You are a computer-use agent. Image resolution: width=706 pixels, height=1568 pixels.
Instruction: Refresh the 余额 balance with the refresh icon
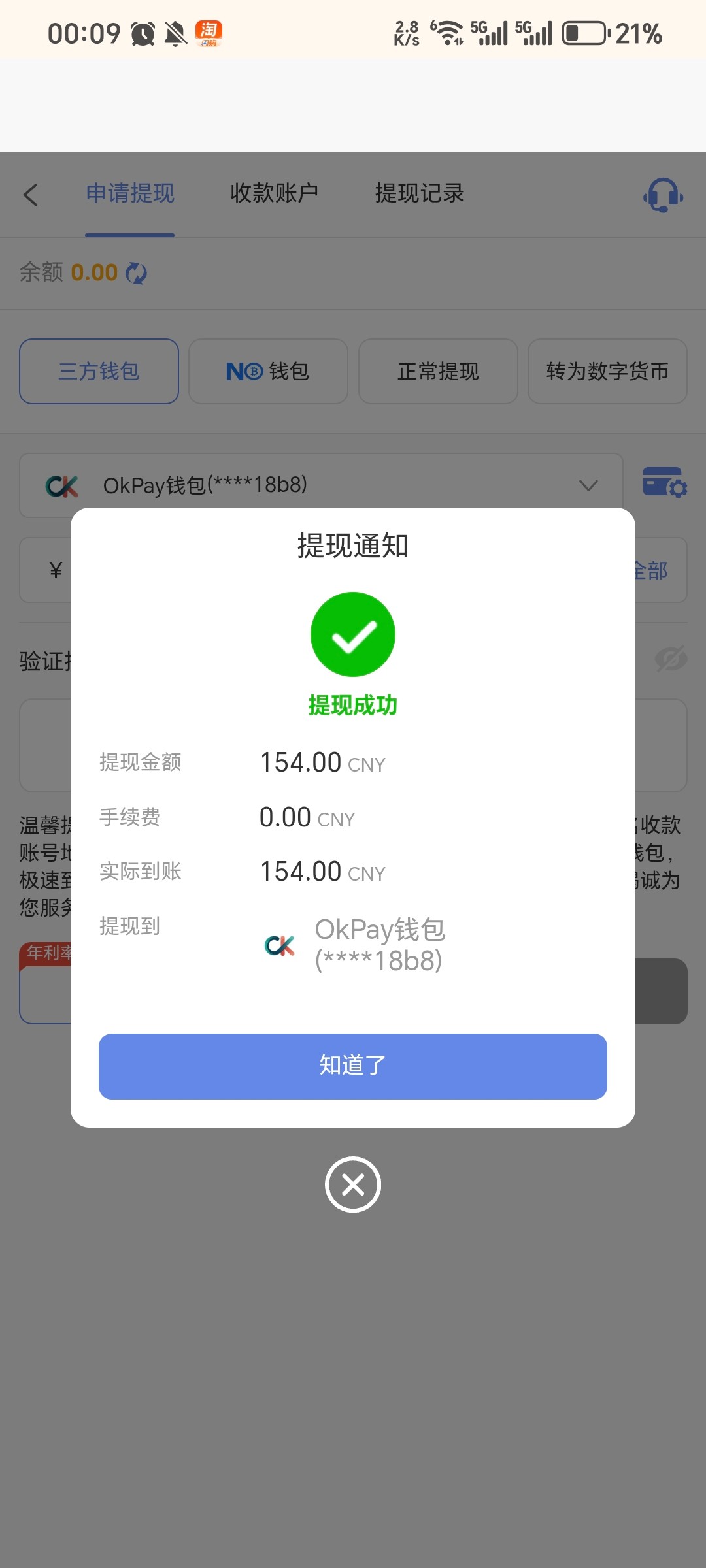coord(137,272)
